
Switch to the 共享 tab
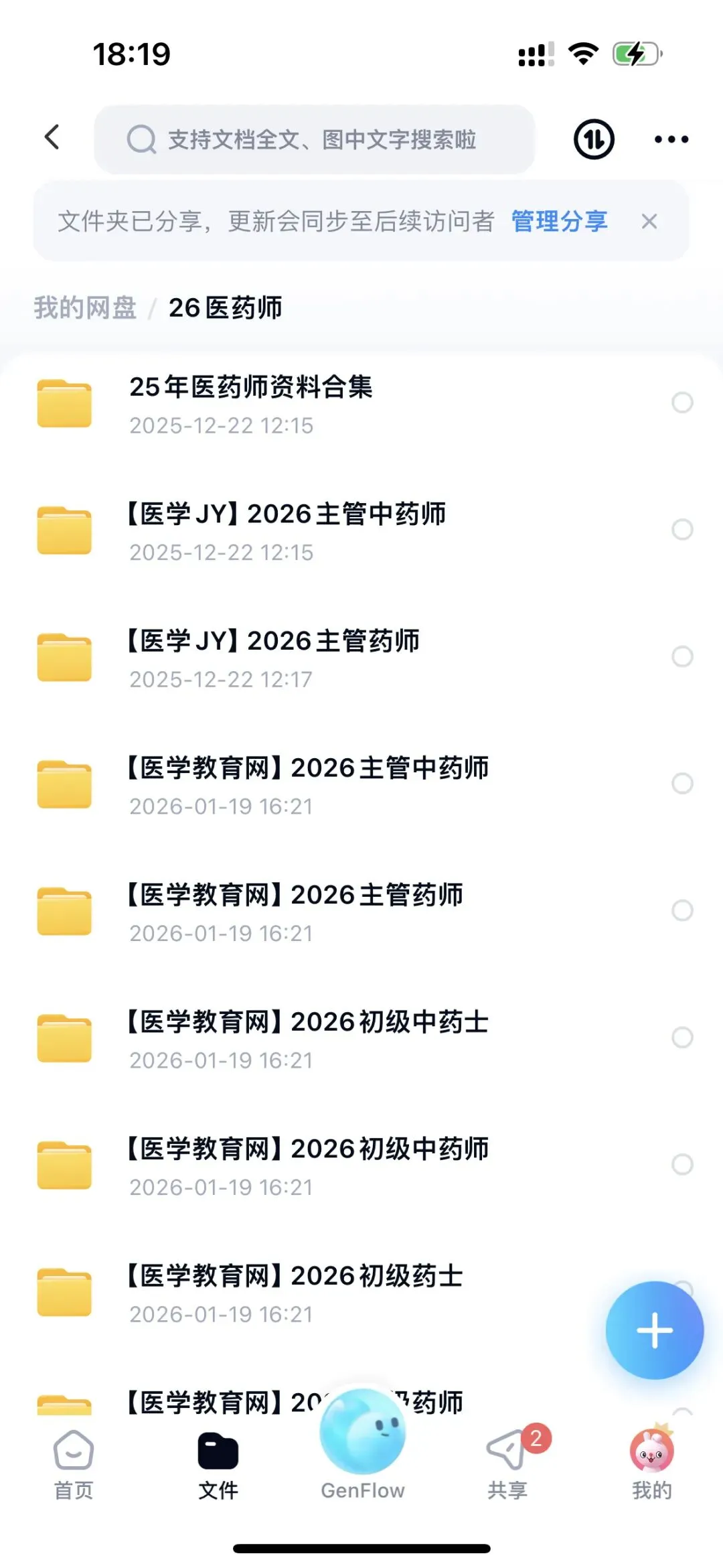507,1464
